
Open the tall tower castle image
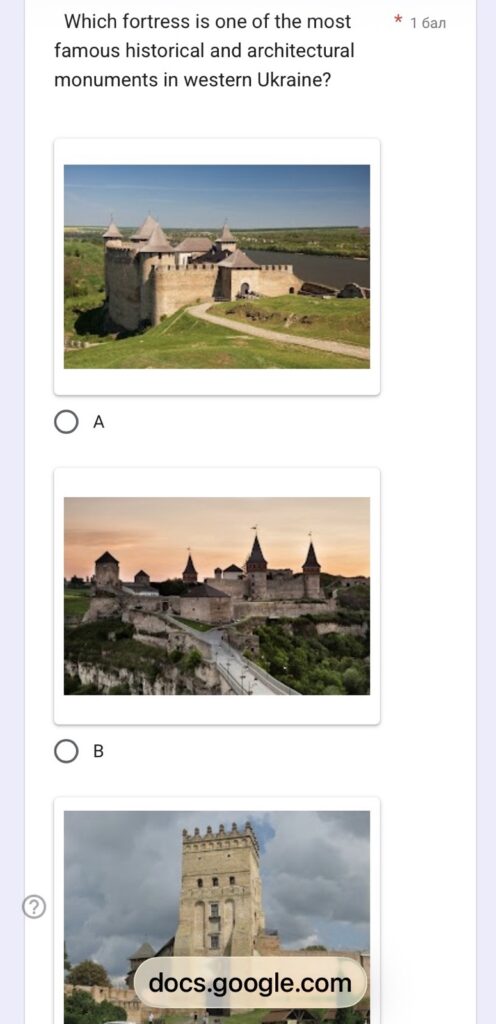(217, 917)
